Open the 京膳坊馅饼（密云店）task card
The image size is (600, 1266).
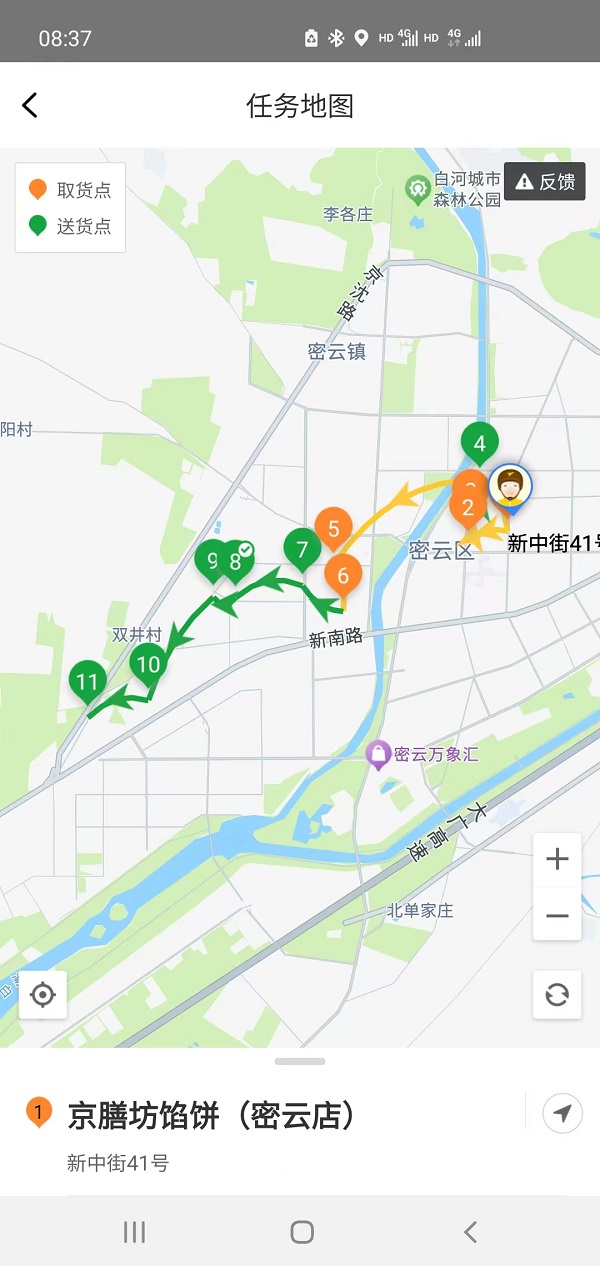[210, 1116]
